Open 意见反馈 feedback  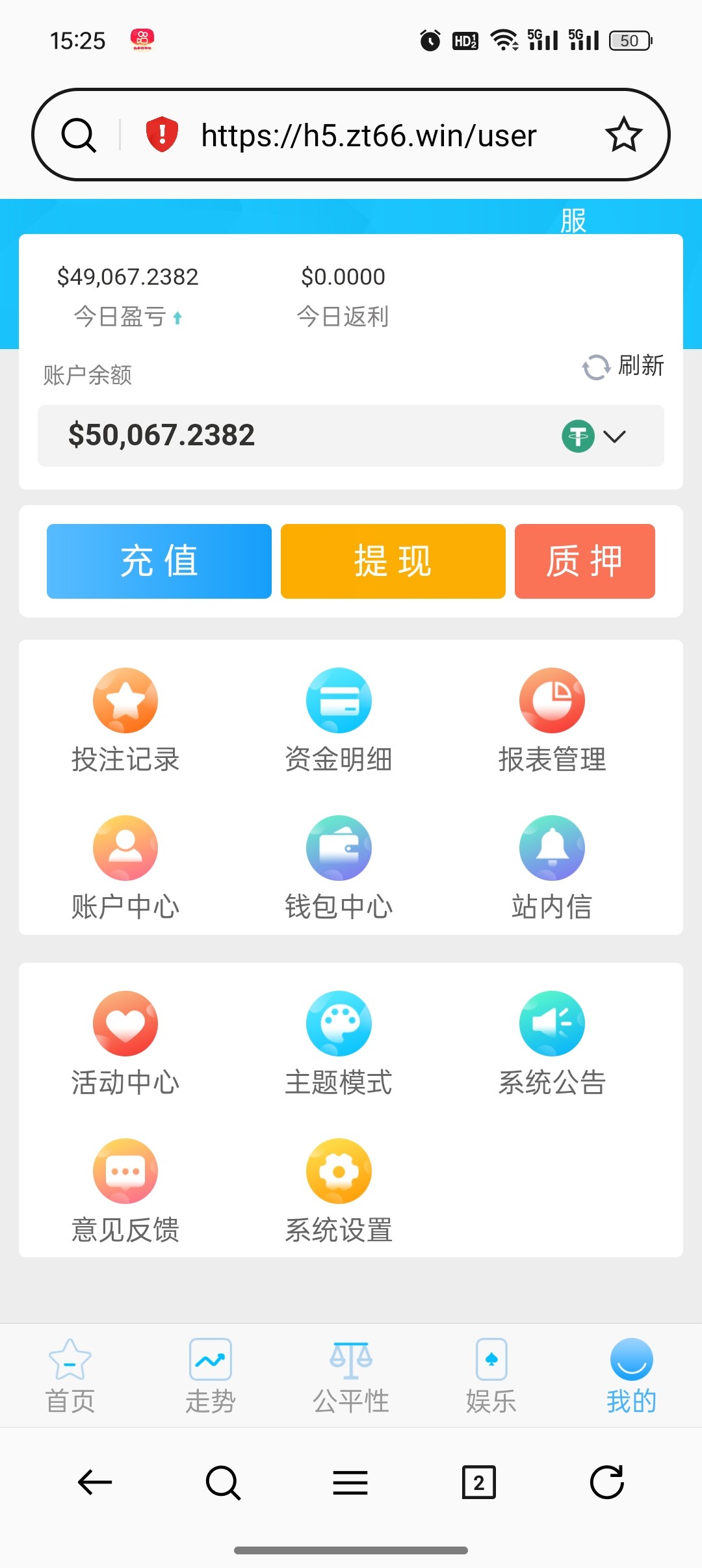click(x=125, y=1190)
